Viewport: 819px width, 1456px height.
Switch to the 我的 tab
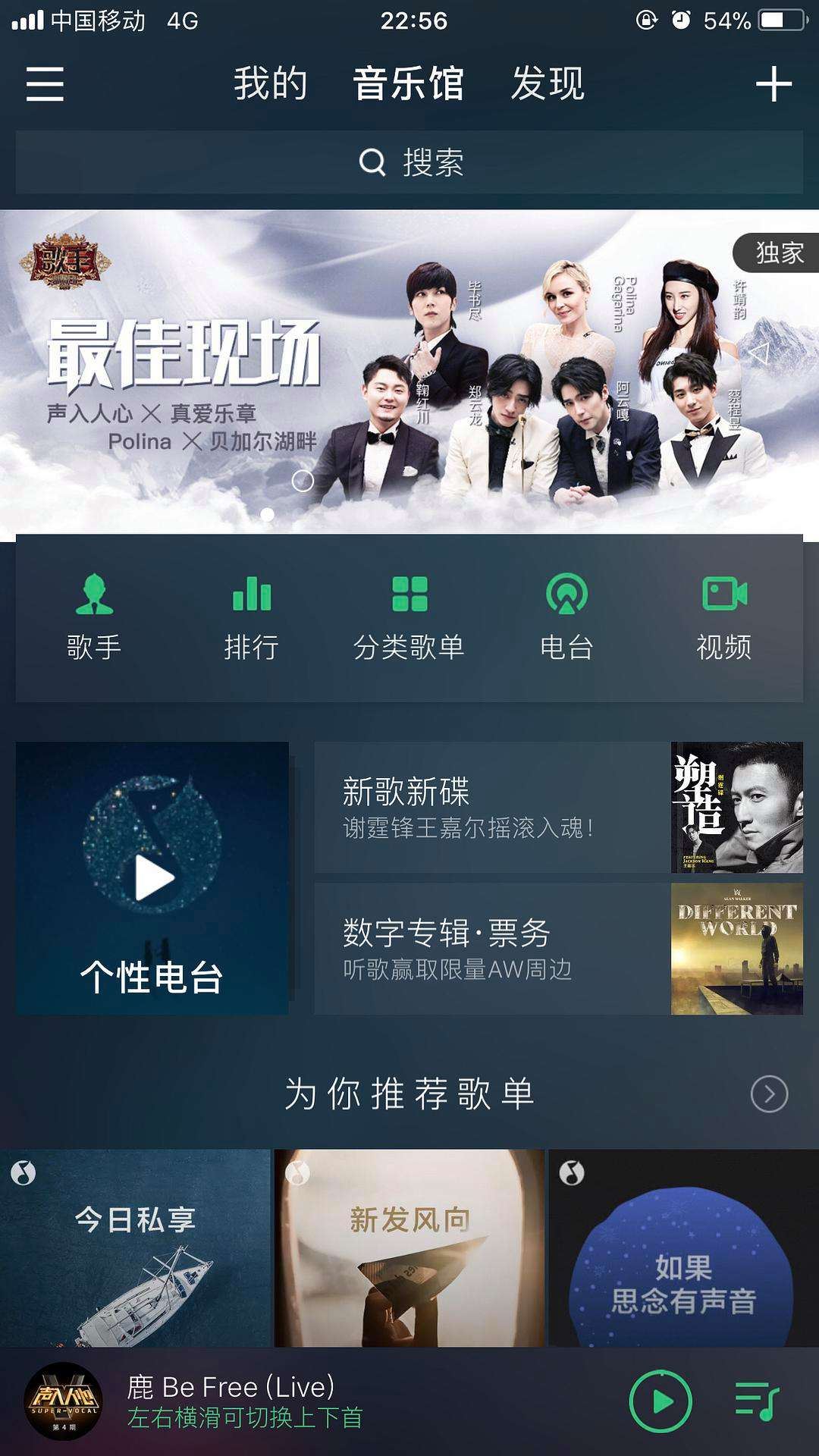(269, 85)
